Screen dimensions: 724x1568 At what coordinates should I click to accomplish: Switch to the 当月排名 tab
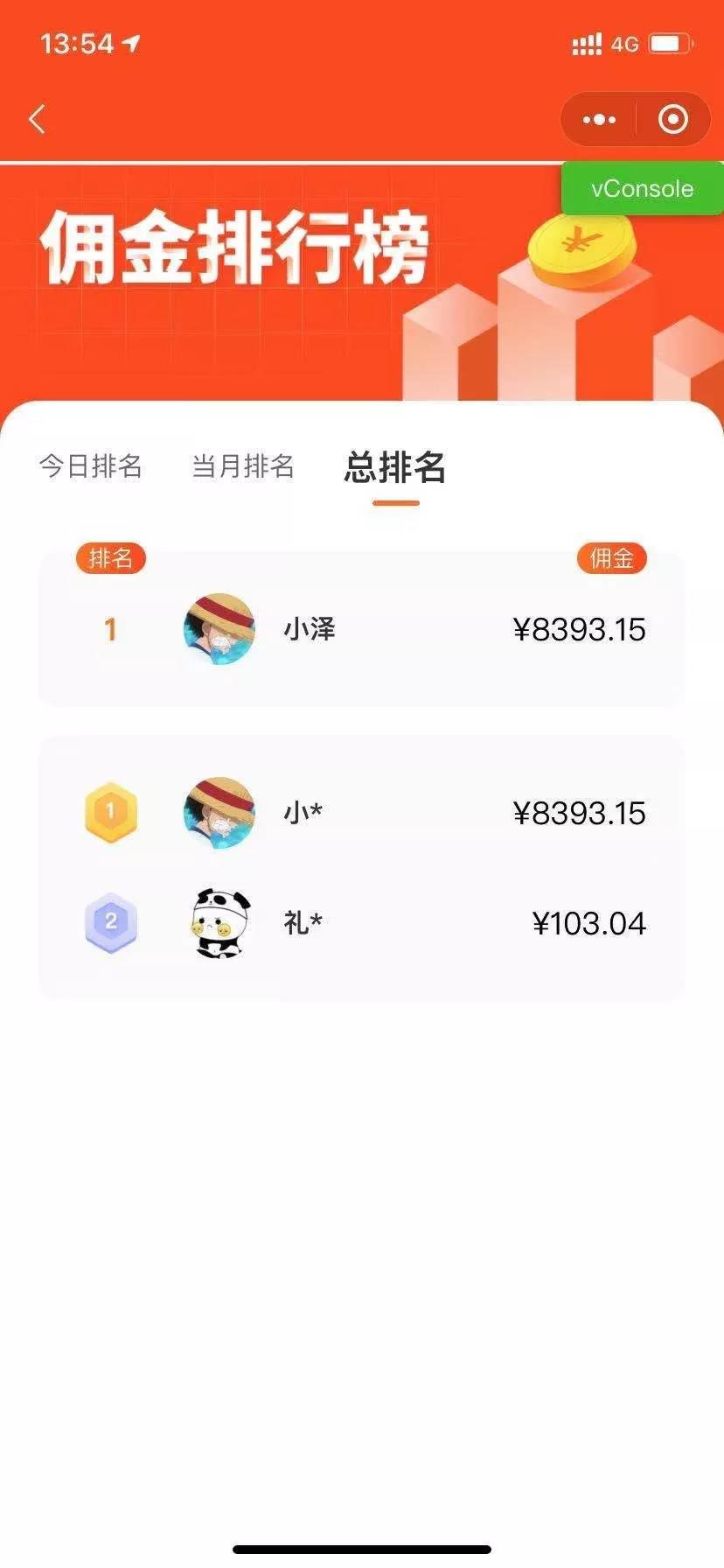pos(243,466)
